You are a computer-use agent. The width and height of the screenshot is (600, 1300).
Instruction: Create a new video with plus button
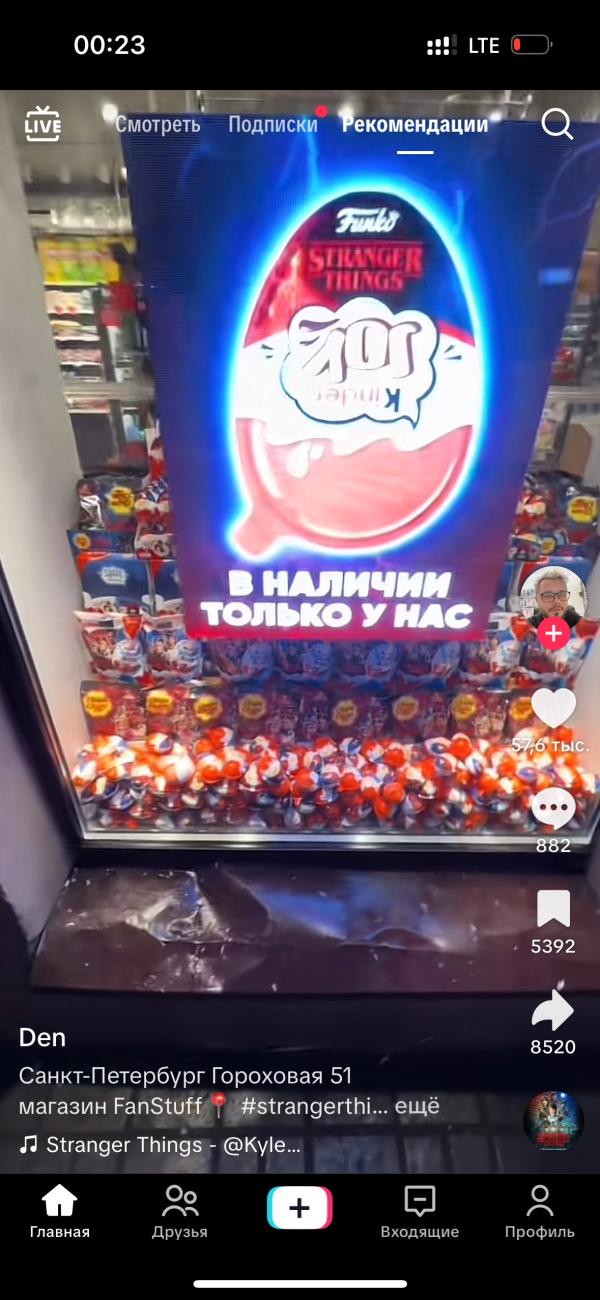[x=299, y=1208]
